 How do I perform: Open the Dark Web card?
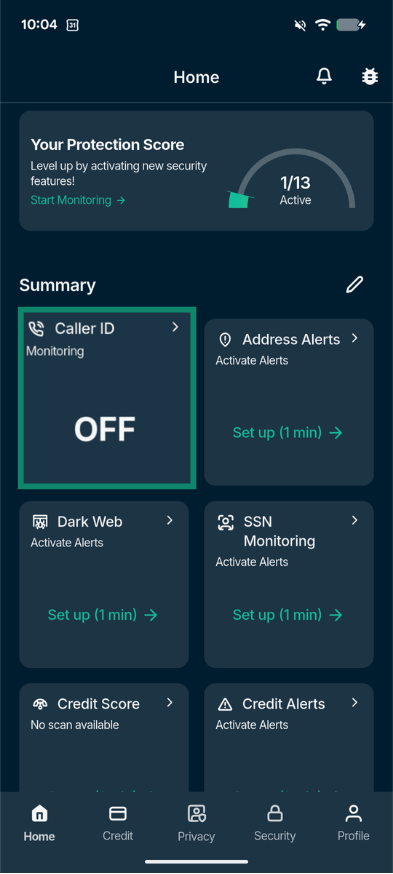click(x=104, y=584)
